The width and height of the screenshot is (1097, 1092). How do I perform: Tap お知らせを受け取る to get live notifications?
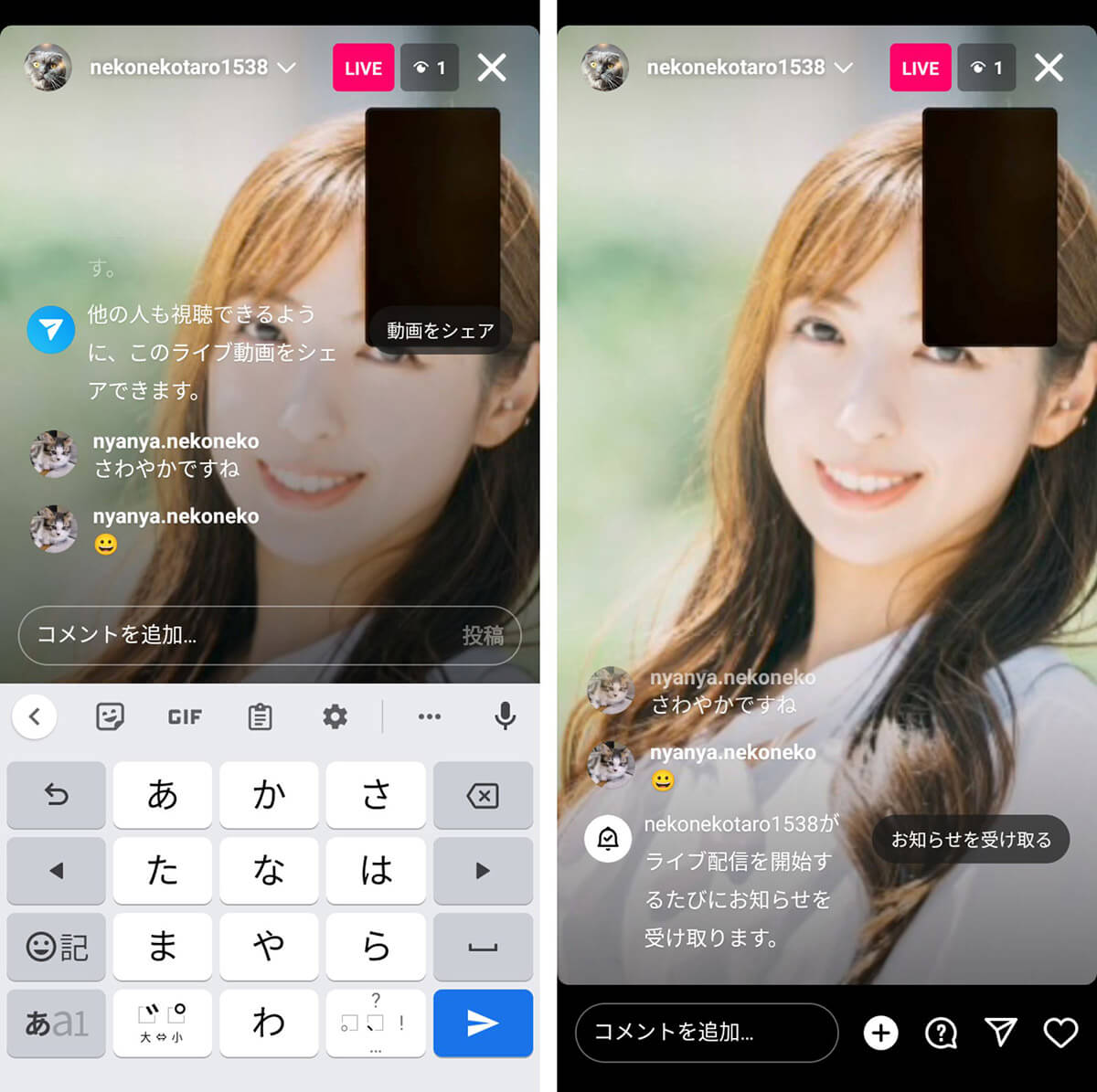(x=971, y=839)
